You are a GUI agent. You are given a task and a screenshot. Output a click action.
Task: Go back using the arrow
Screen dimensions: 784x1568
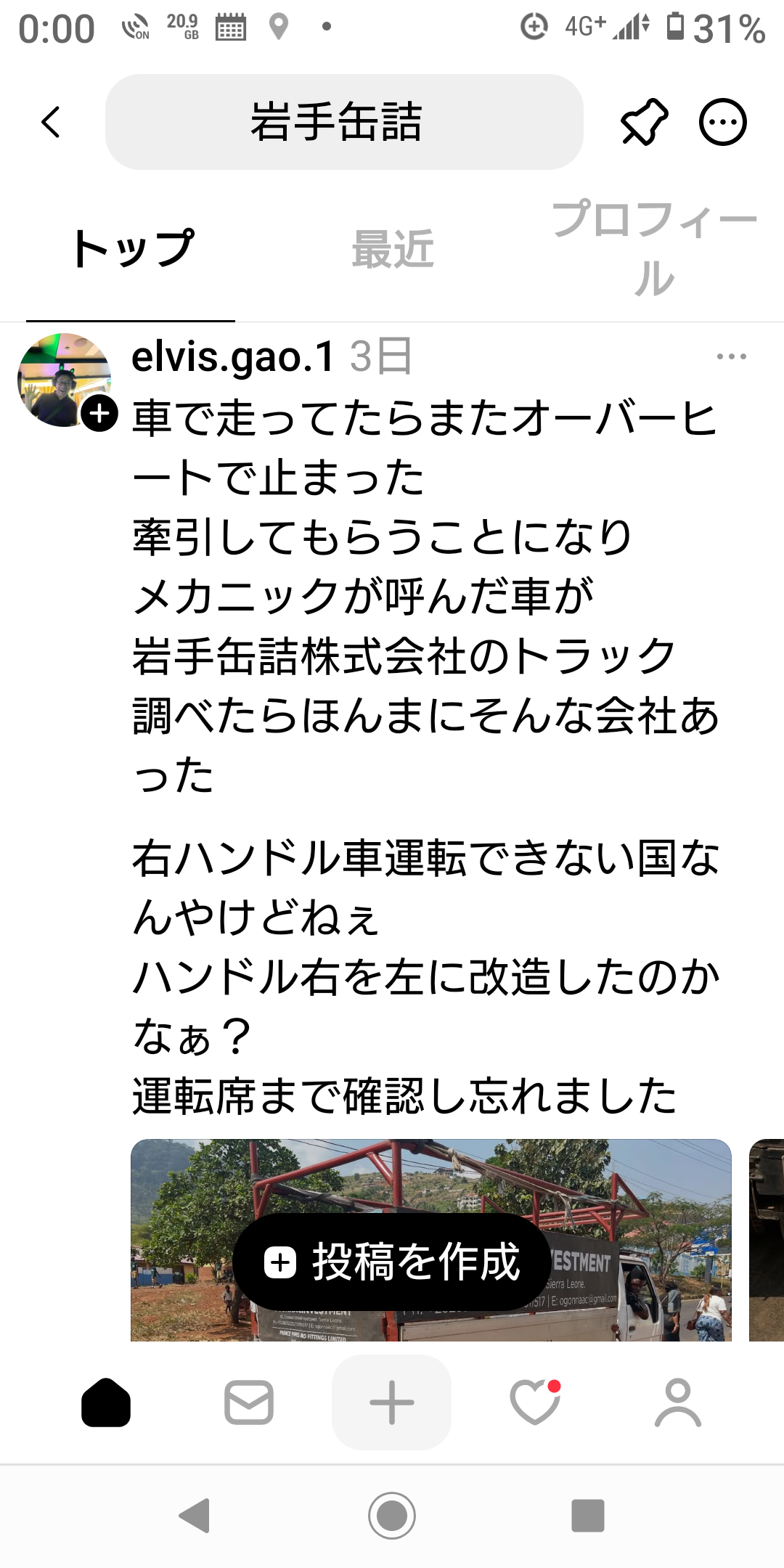point(51,122)
